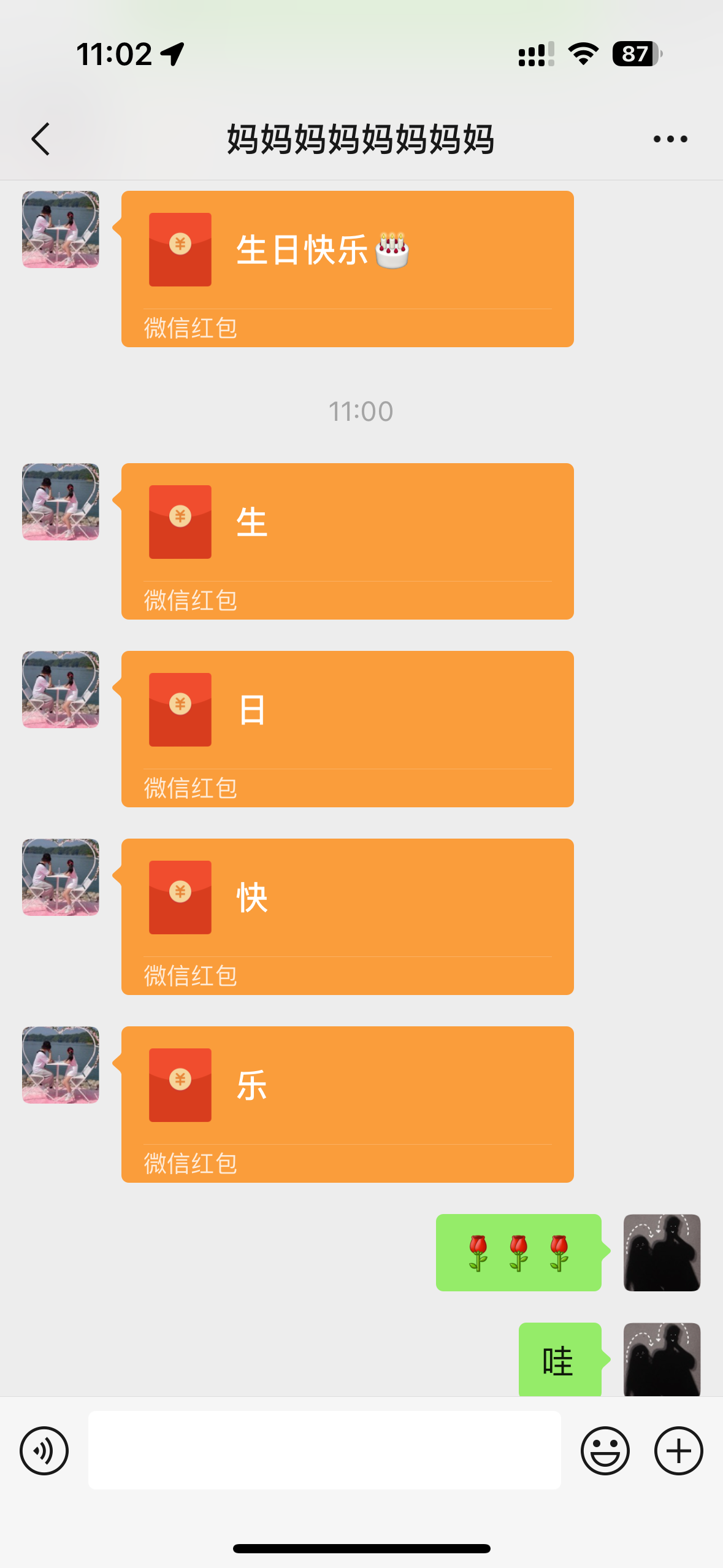Focus the message text field
Viewport: 723px width, 1568px height.
(x=324, y=1450)
